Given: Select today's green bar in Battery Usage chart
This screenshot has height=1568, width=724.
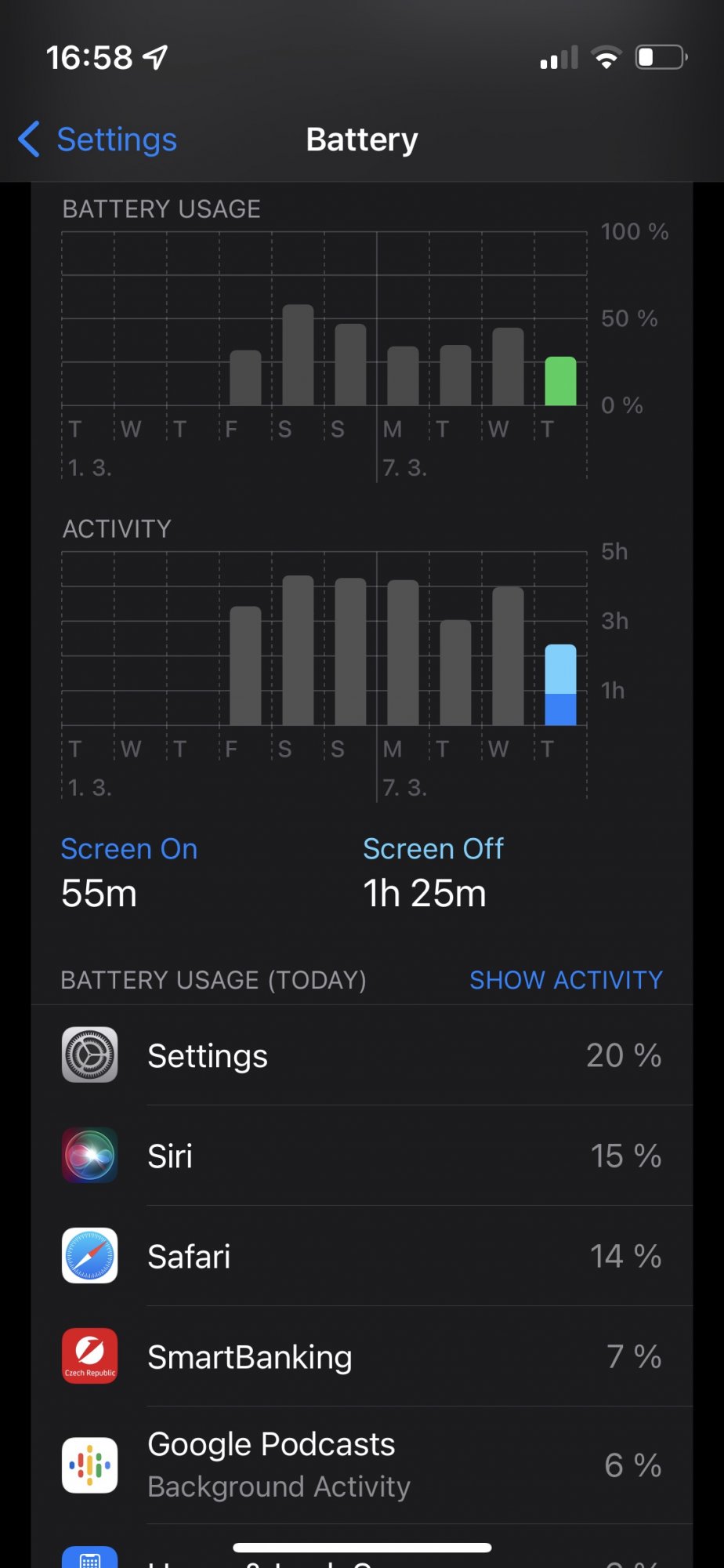Looking at the screenshot, I should click(x=560, y=382).
